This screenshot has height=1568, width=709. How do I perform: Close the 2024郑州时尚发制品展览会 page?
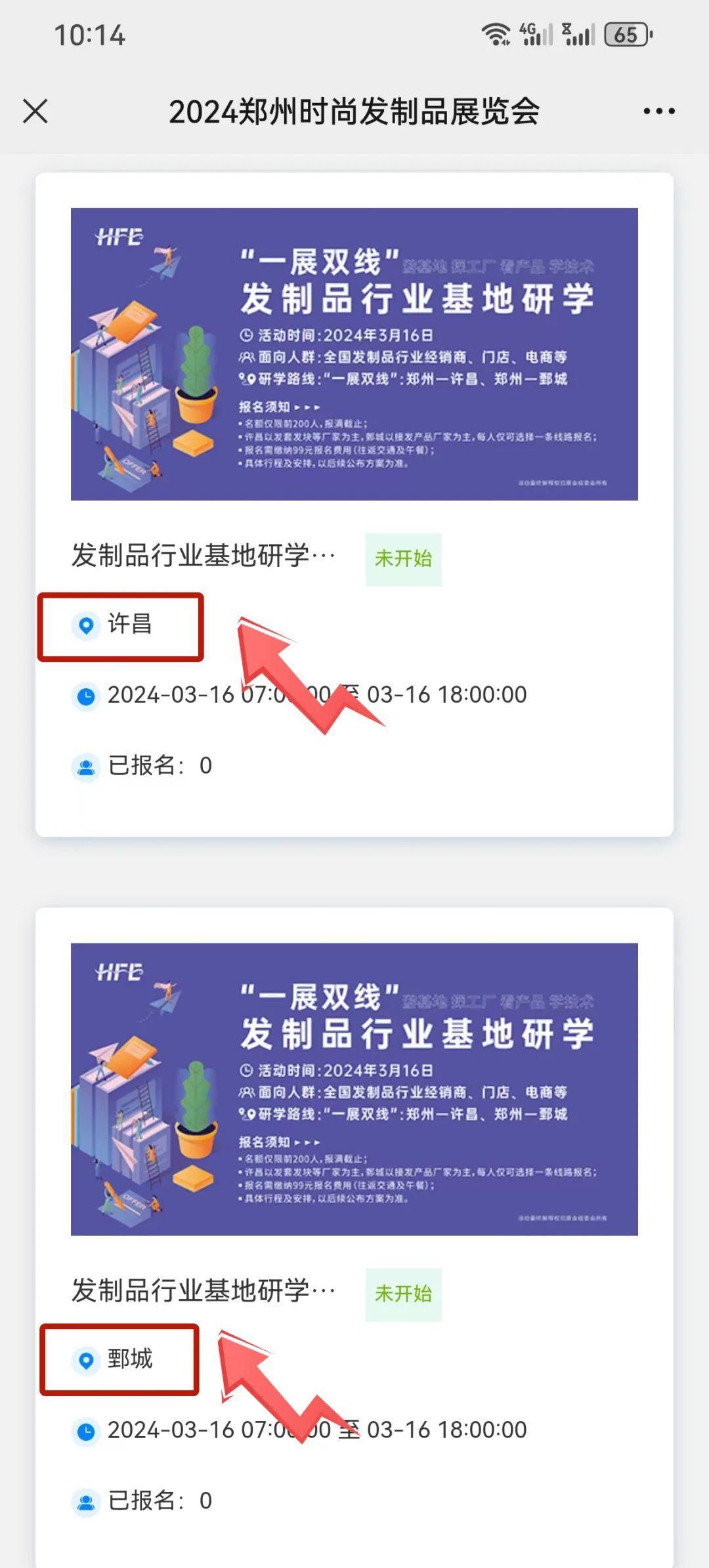[x=35, y=111]
